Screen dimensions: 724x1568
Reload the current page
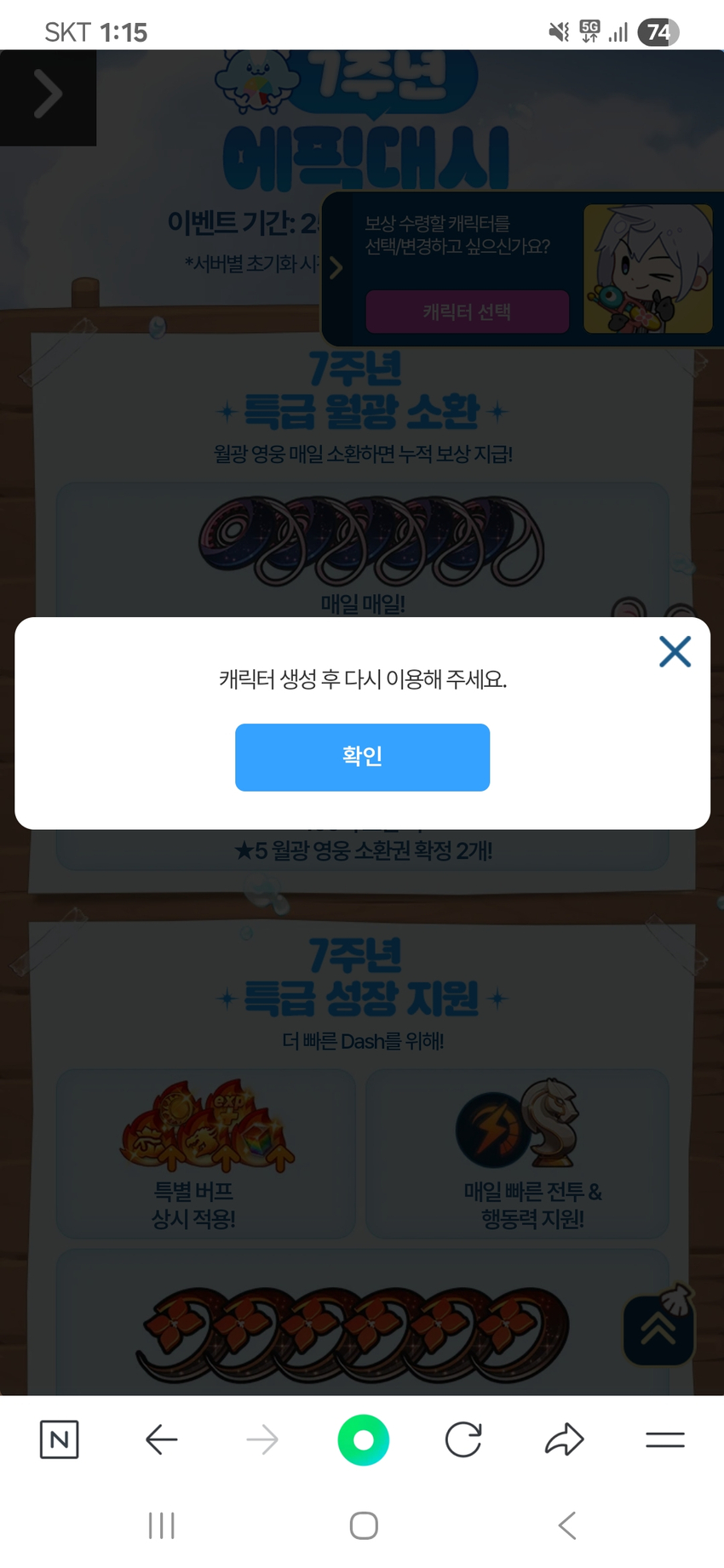pyautogui.click(x=463, y=1439)
